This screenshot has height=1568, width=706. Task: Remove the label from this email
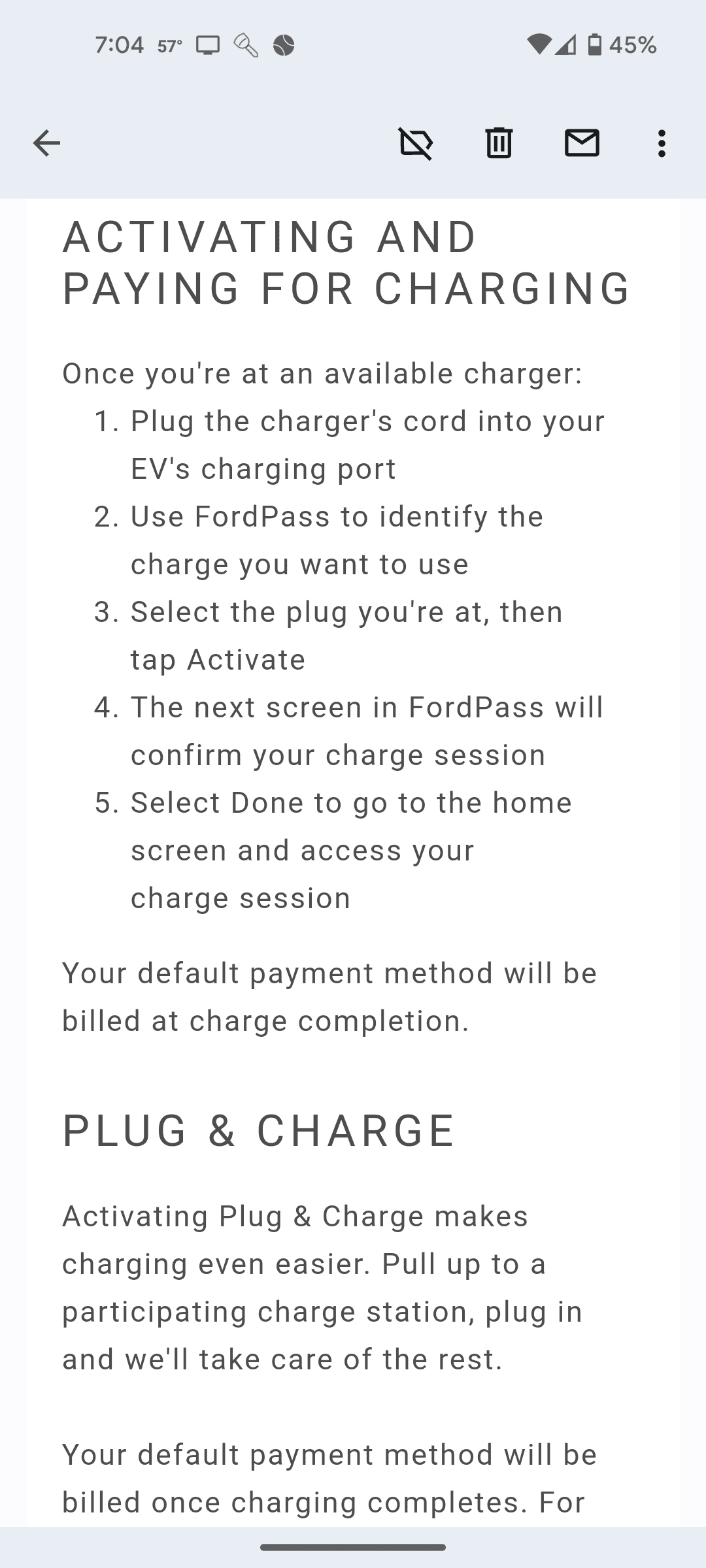(x=416, y=143)
